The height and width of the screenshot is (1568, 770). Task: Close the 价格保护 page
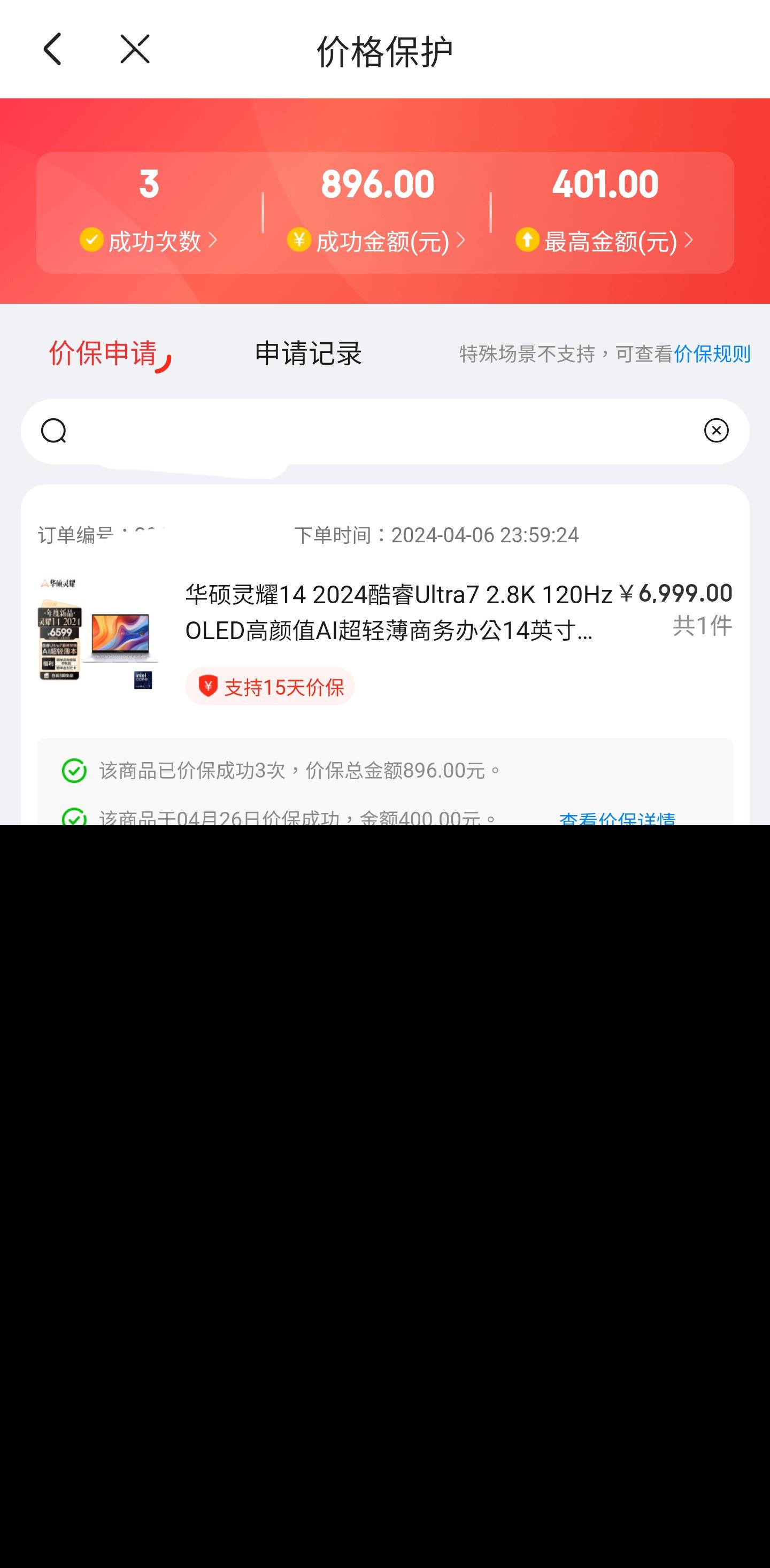click(x=135, y=49)
